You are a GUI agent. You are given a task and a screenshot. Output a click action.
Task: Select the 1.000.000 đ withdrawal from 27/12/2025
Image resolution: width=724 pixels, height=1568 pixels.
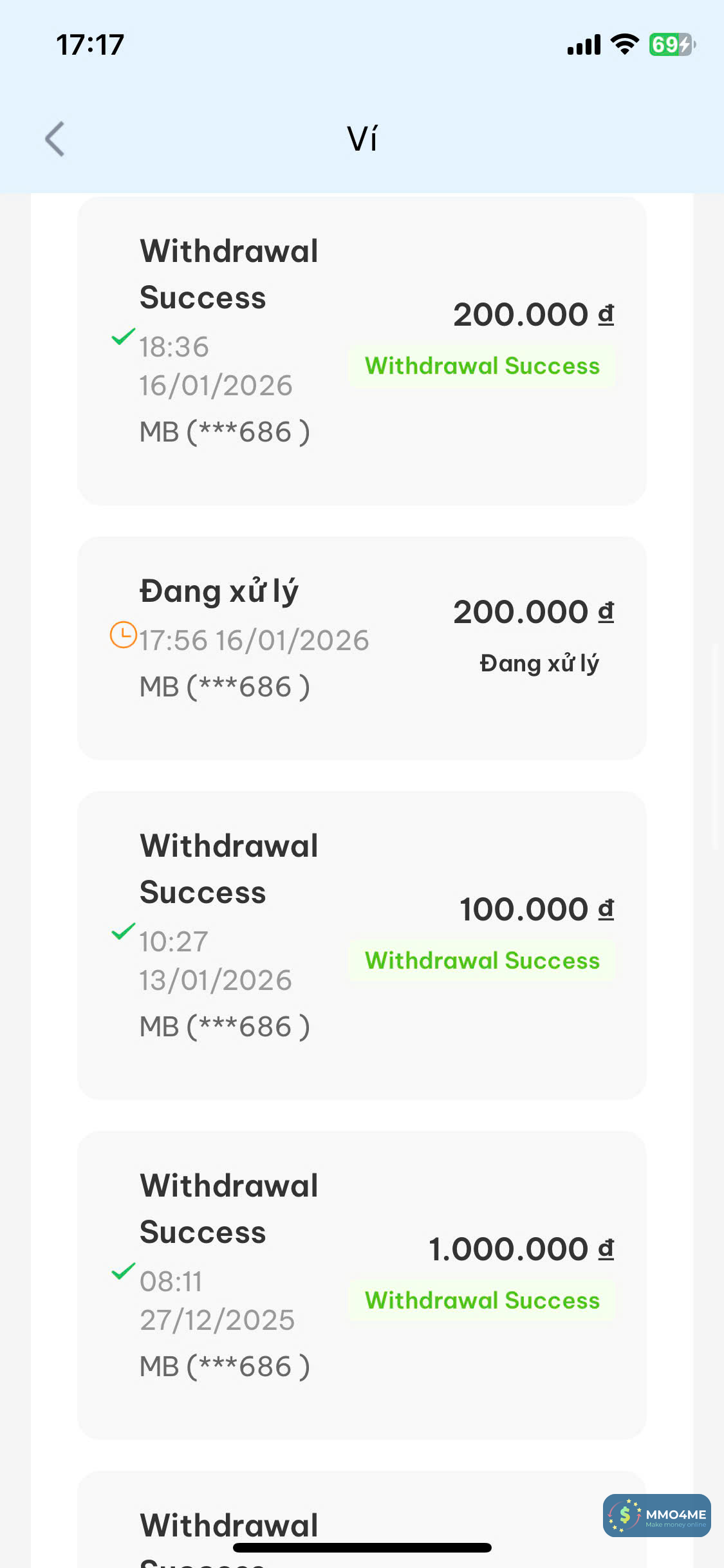point(362,1285)
